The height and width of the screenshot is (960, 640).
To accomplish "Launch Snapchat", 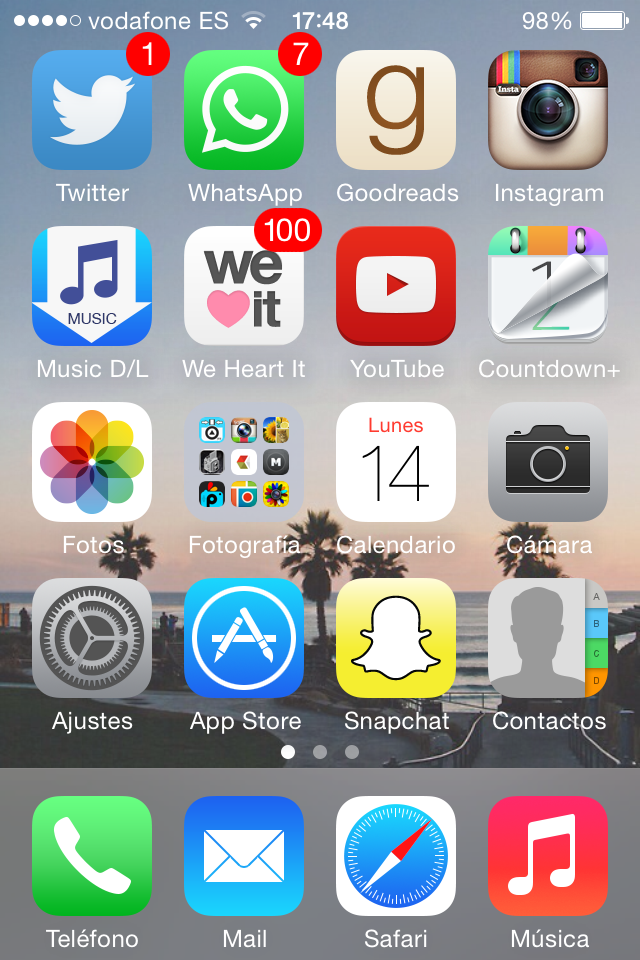I will pos(396,638).
